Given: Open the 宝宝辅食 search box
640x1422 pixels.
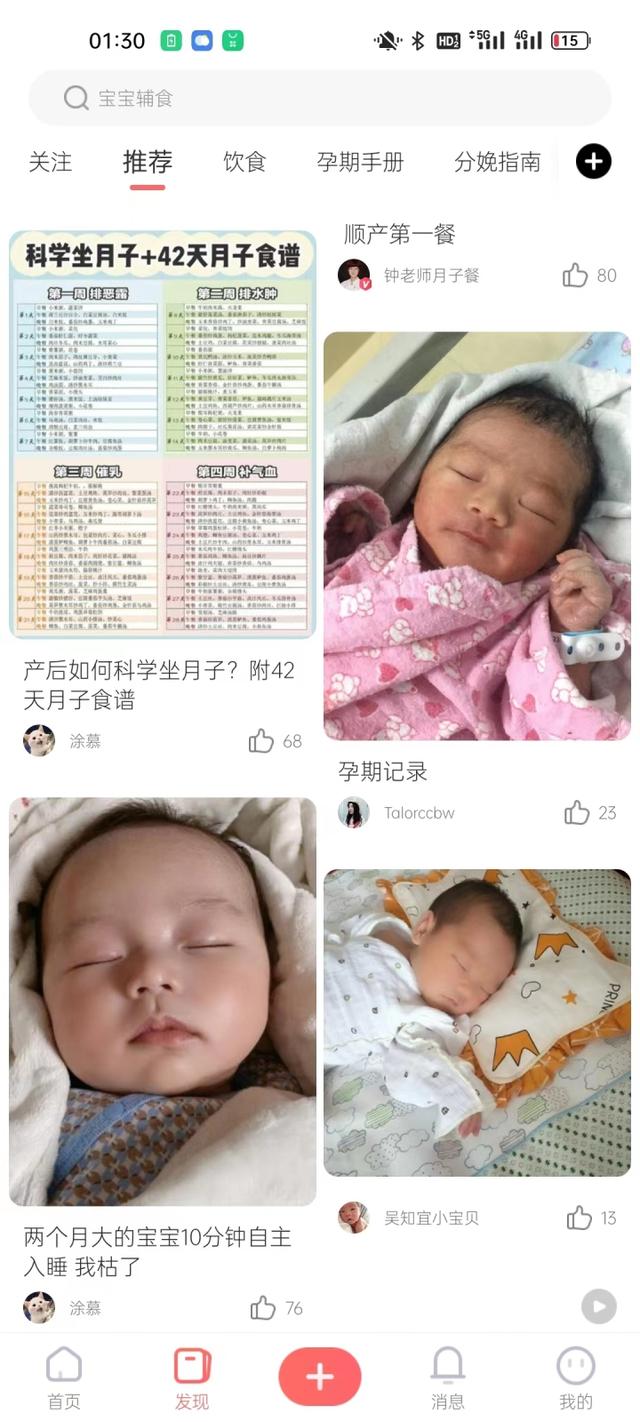Looking at the screenshot, I should 320,98.
